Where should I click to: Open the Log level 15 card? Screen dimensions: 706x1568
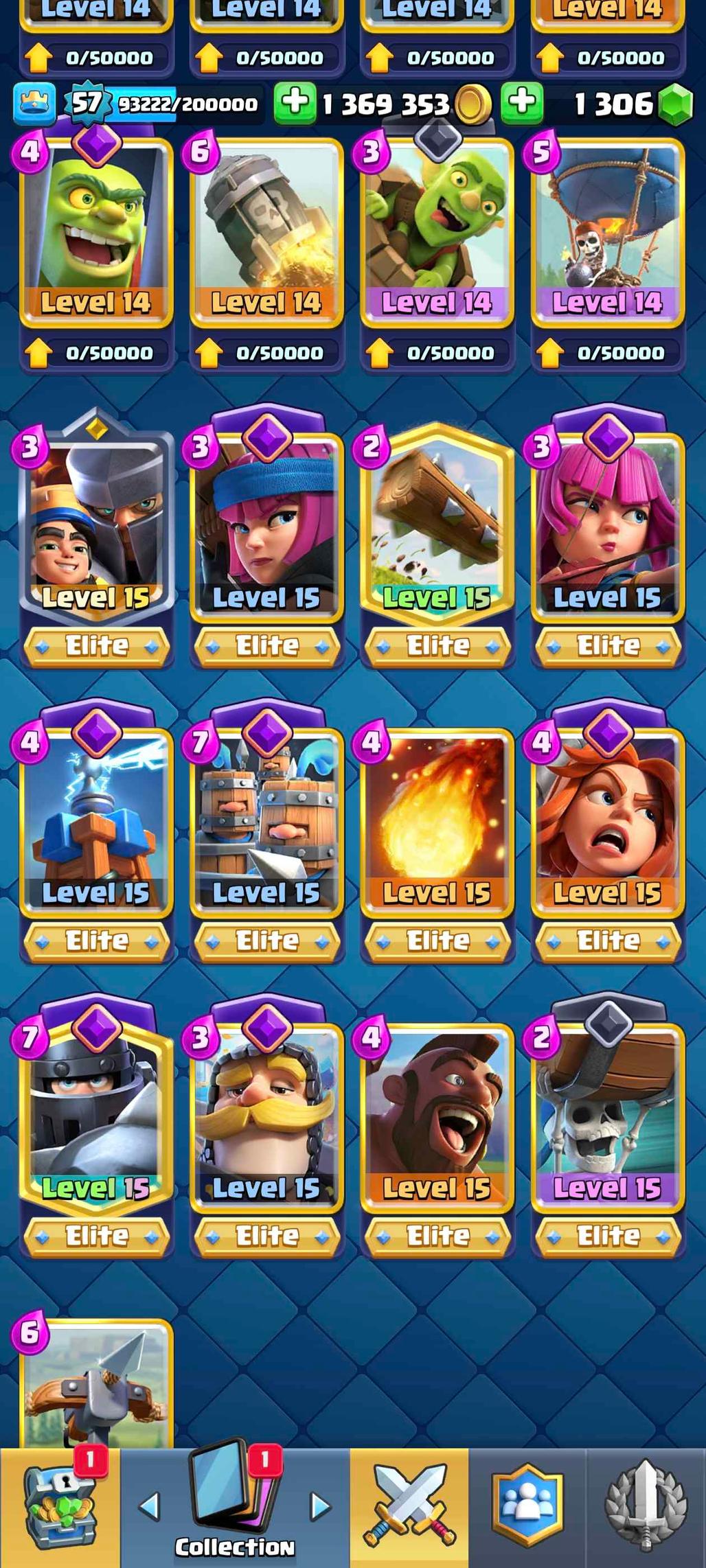click(437, 529)
